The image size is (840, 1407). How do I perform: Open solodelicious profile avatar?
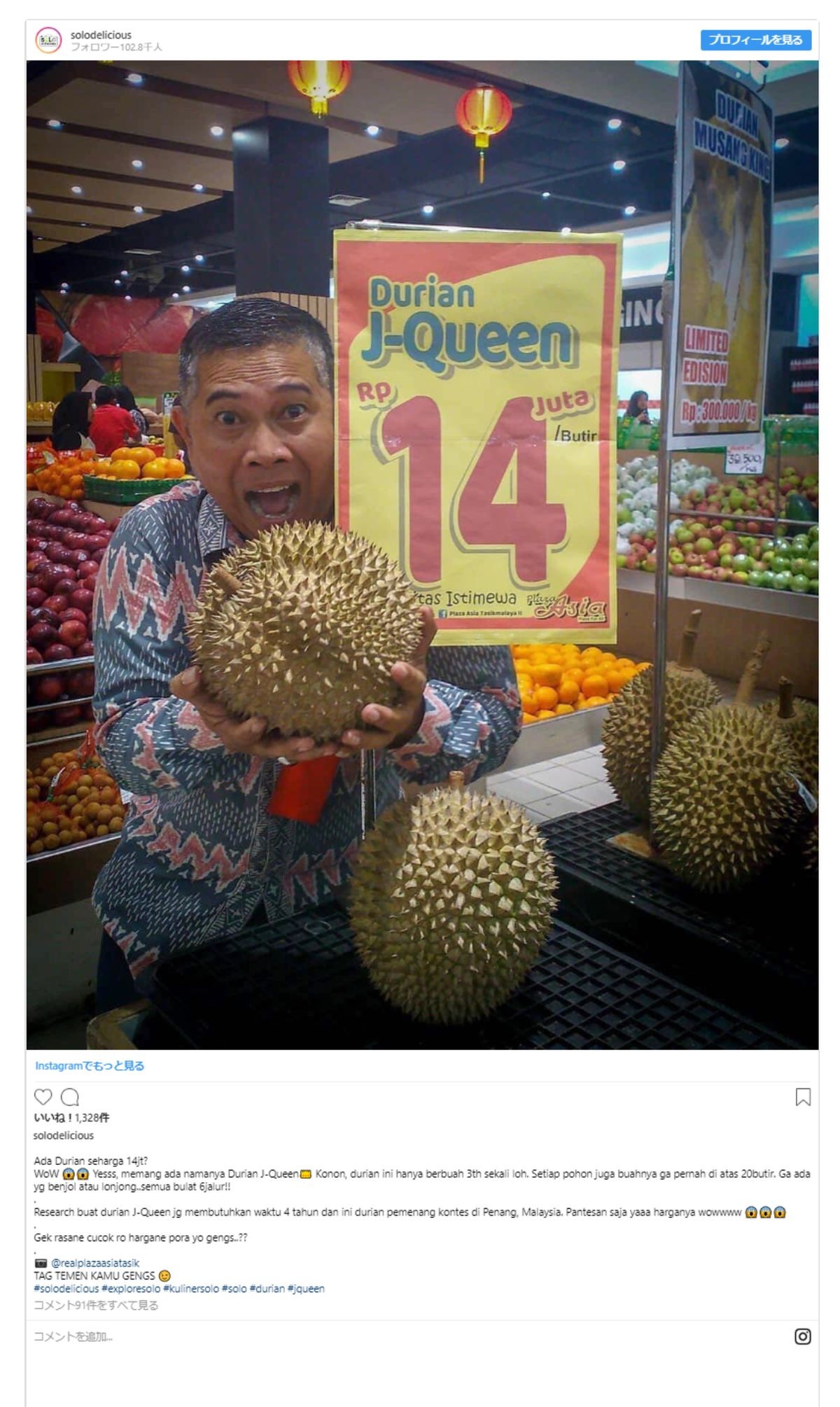pyautogui.click(x=48, y=40)
